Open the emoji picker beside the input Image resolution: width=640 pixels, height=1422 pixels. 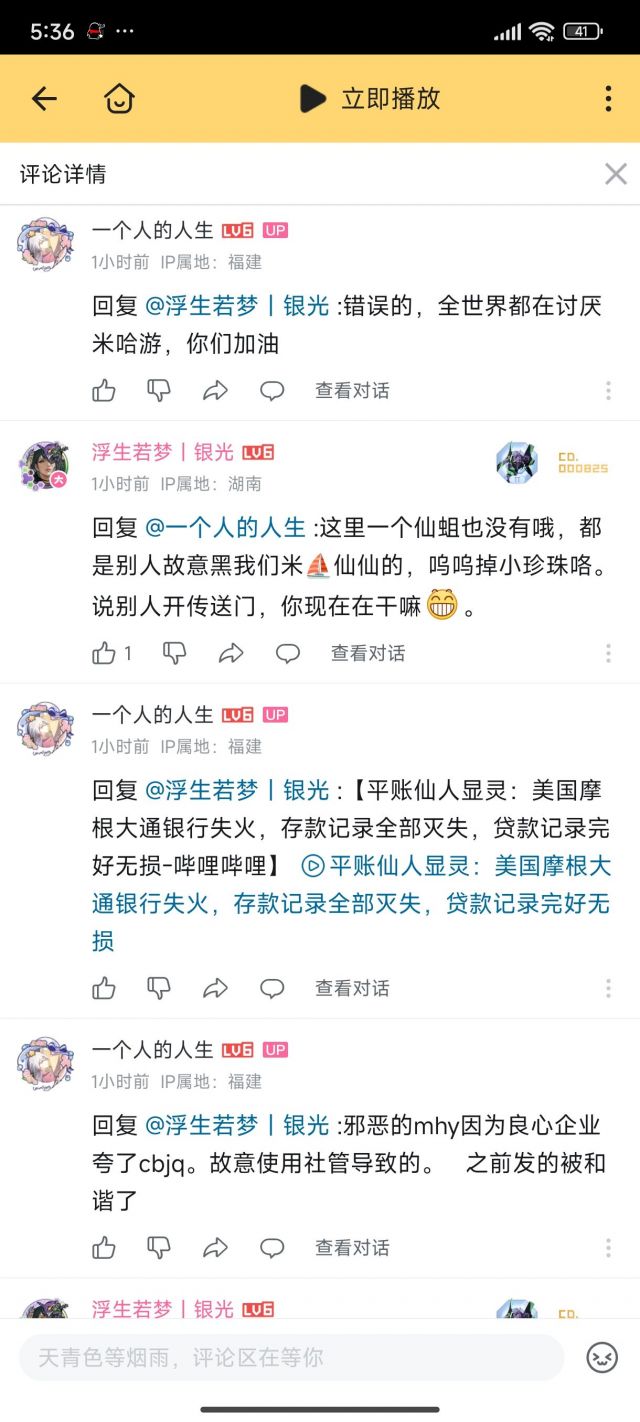click(x=602, y=1357)
